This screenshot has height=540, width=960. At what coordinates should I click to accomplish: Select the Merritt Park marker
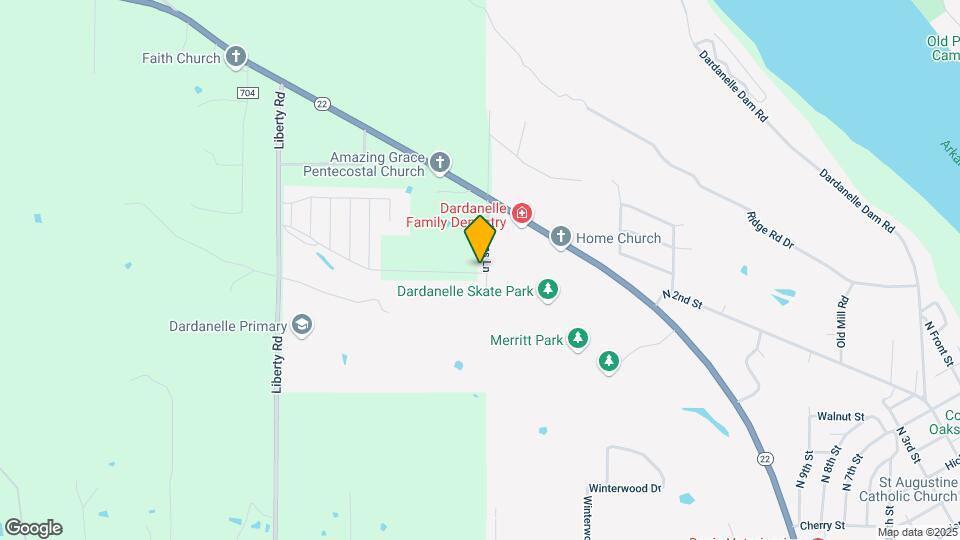[578, 339]
